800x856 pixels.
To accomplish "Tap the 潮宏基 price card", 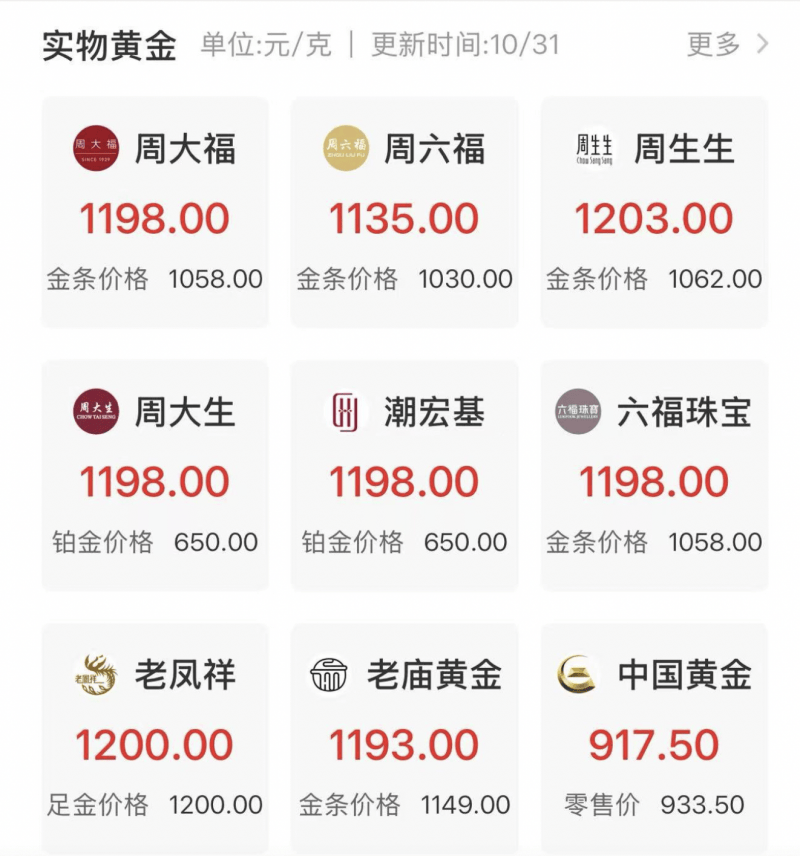I will click(x=404, y=475).
